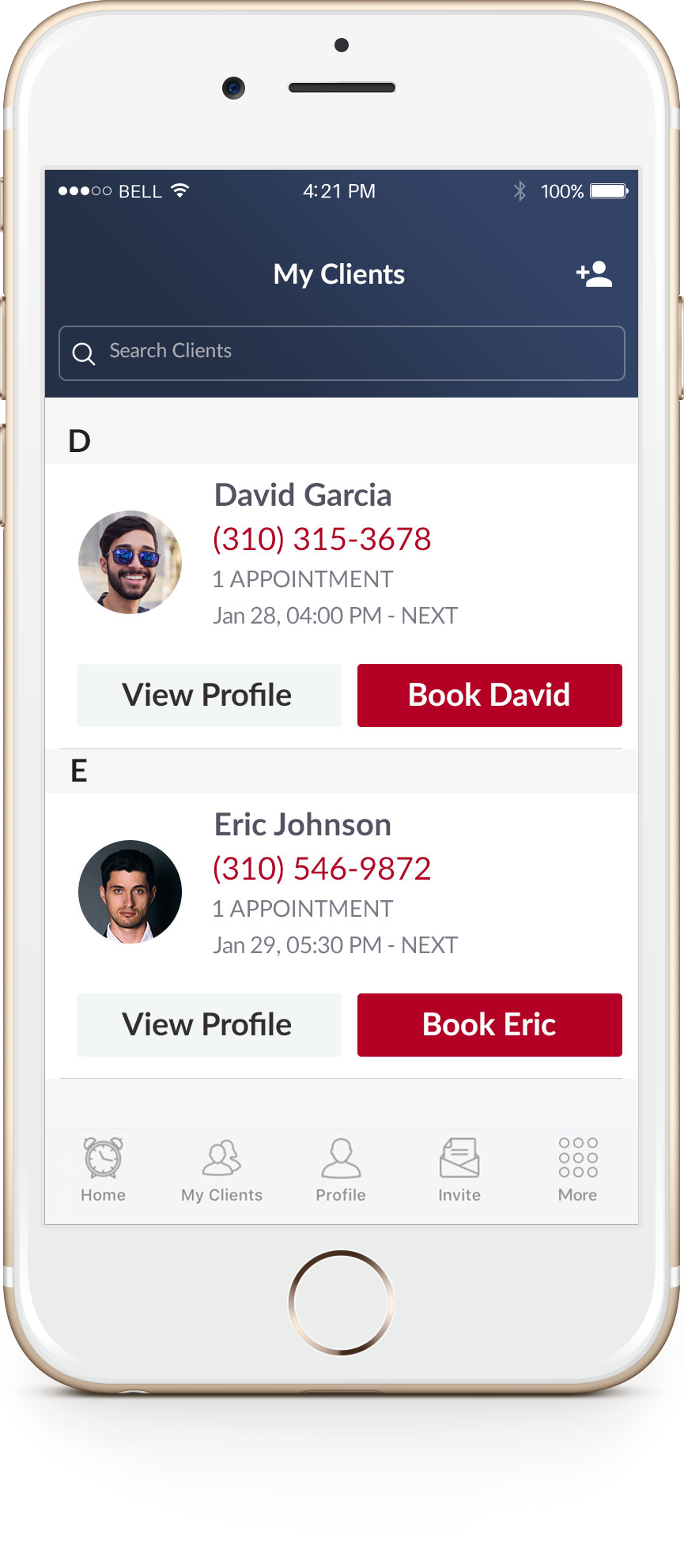Call David Garcia's phone number
This screenshot has height=1568, width=684.
point(322,539)
